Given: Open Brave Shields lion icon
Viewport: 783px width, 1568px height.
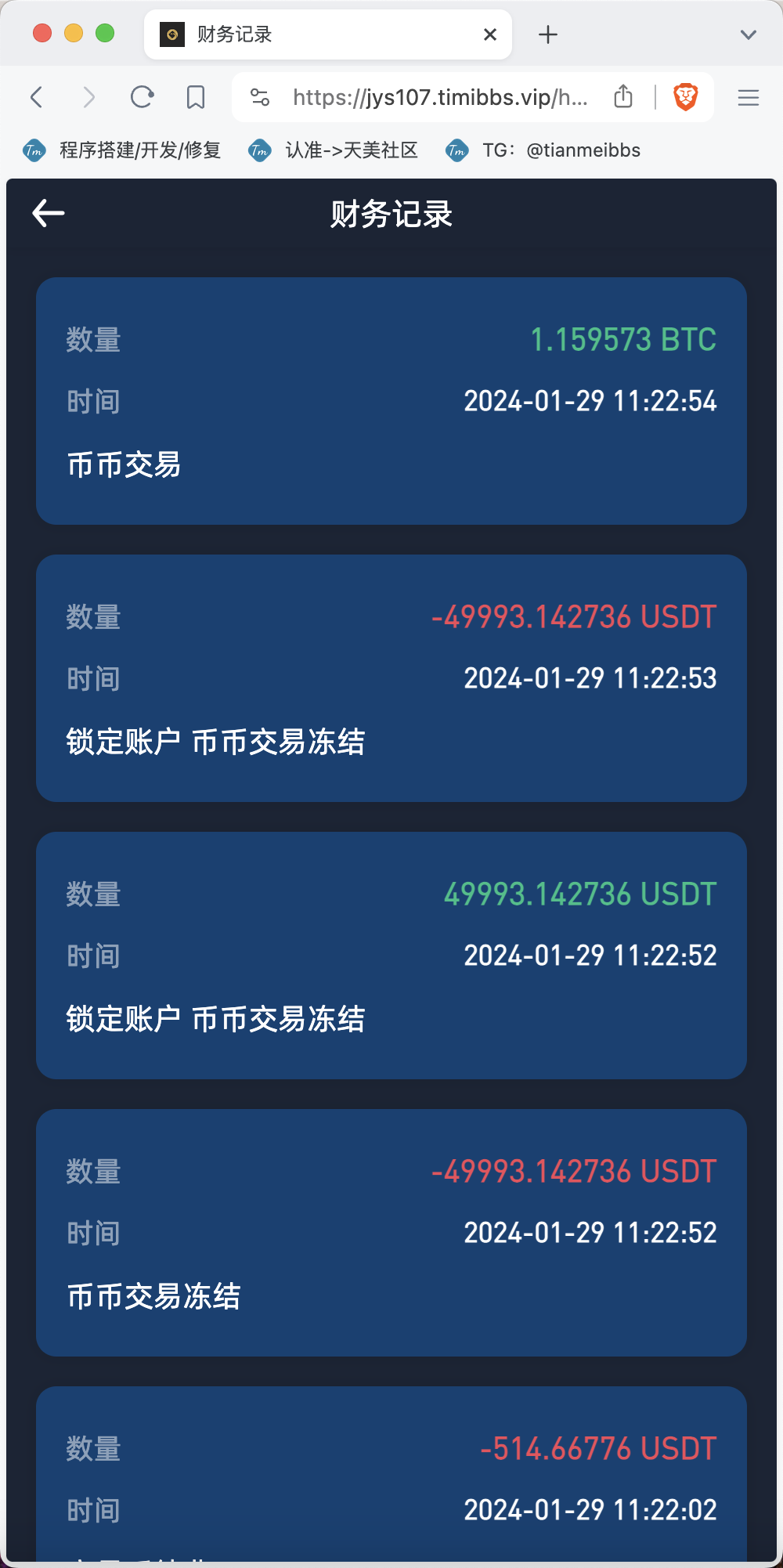Looking at the screenshot, I should (686, 97).
